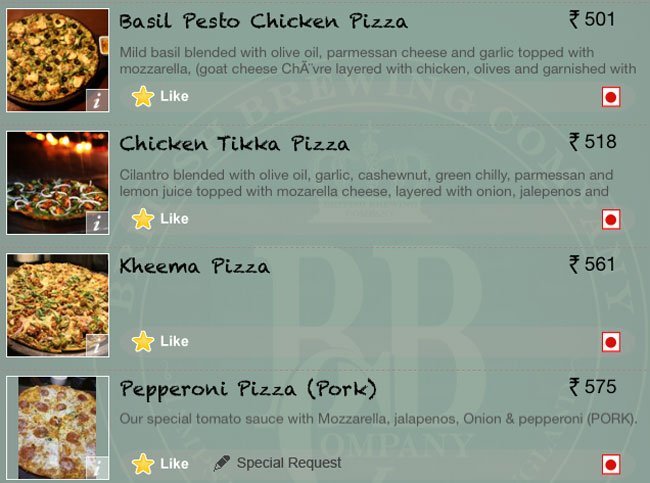Open the Pepperoni Pizza (Pork) item
Screen dimensions: 650x483
point(247,388)
